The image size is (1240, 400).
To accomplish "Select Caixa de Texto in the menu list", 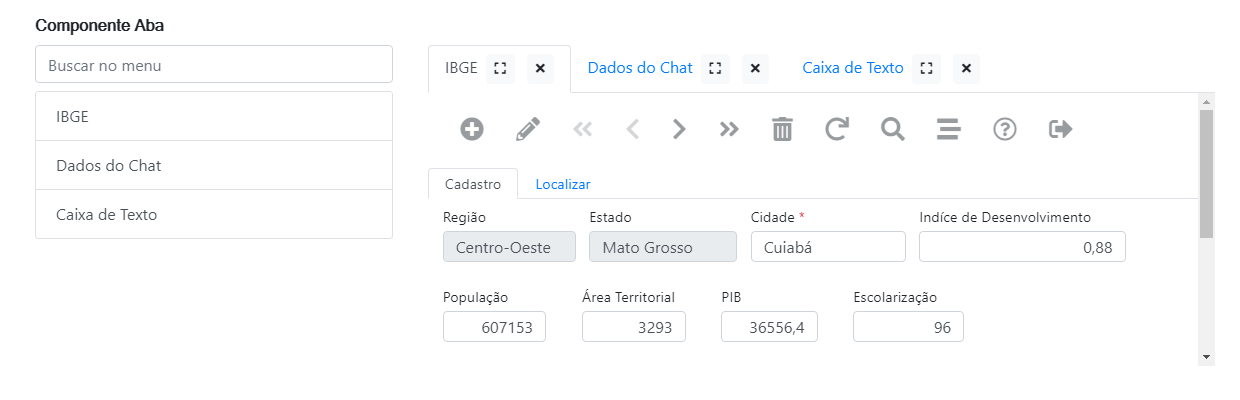I will (x=214, y=214).
